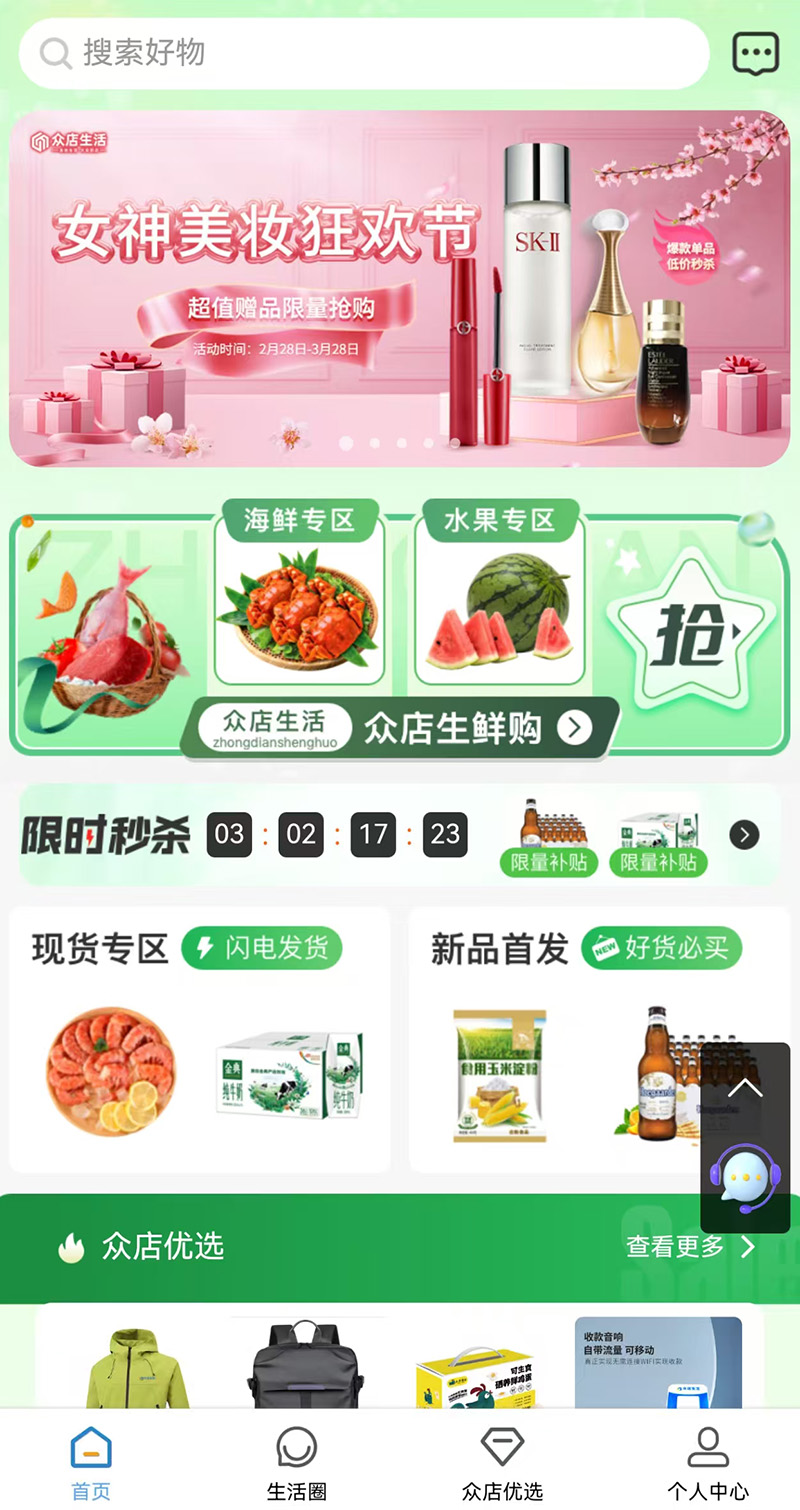Switch to the 众店优选 bottom tab
This screenshot has height=1510, width=800.
tap(502, 1464)
